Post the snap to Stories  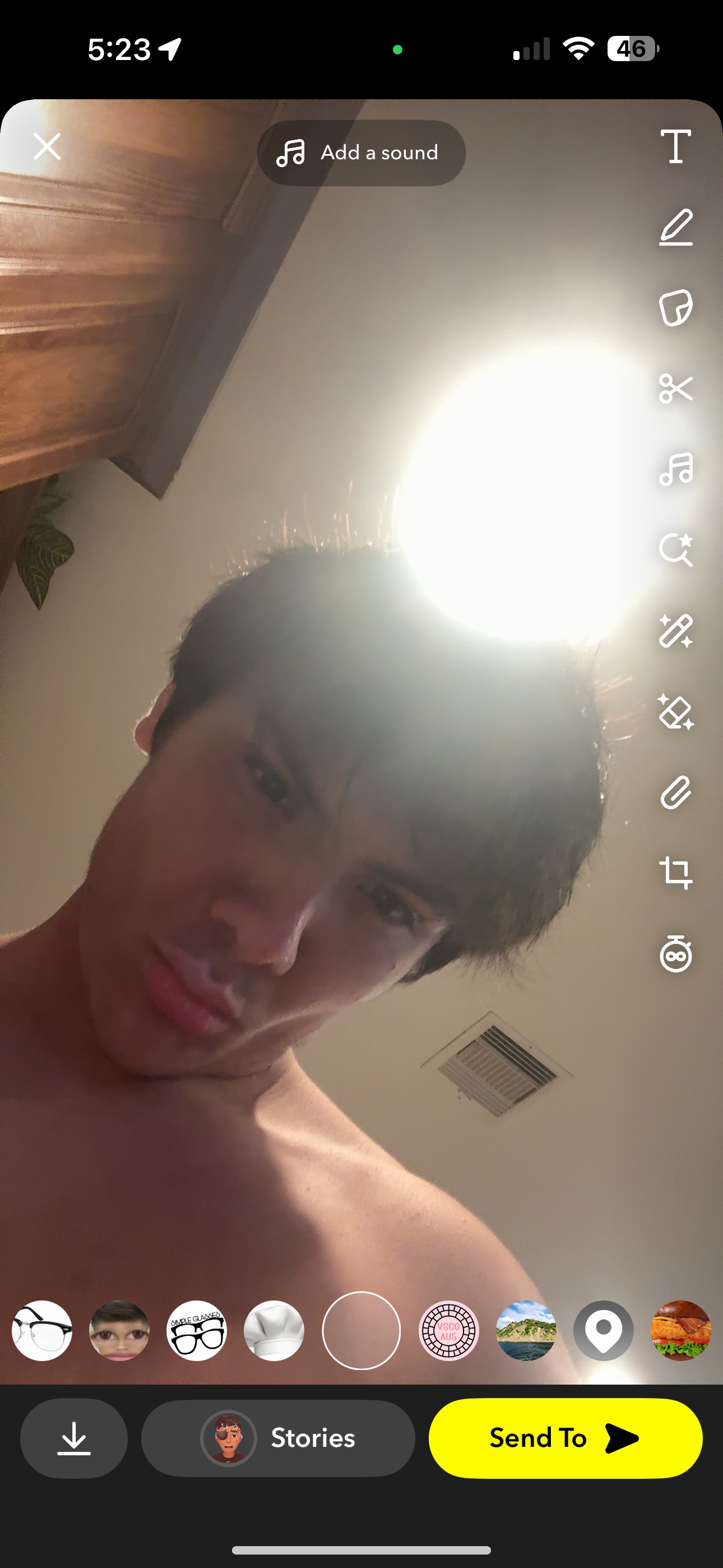[278, 1438]
